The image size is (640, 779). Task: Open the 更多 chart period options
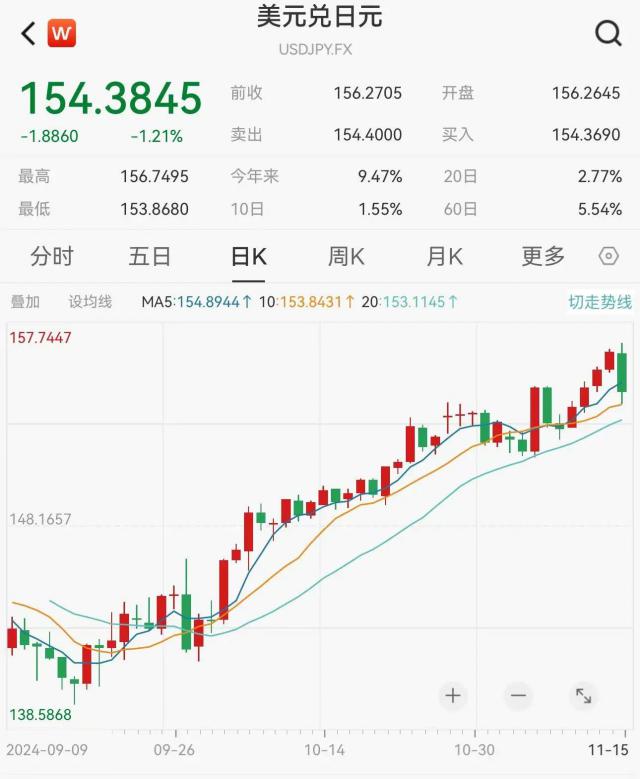[x=543, y=257]
